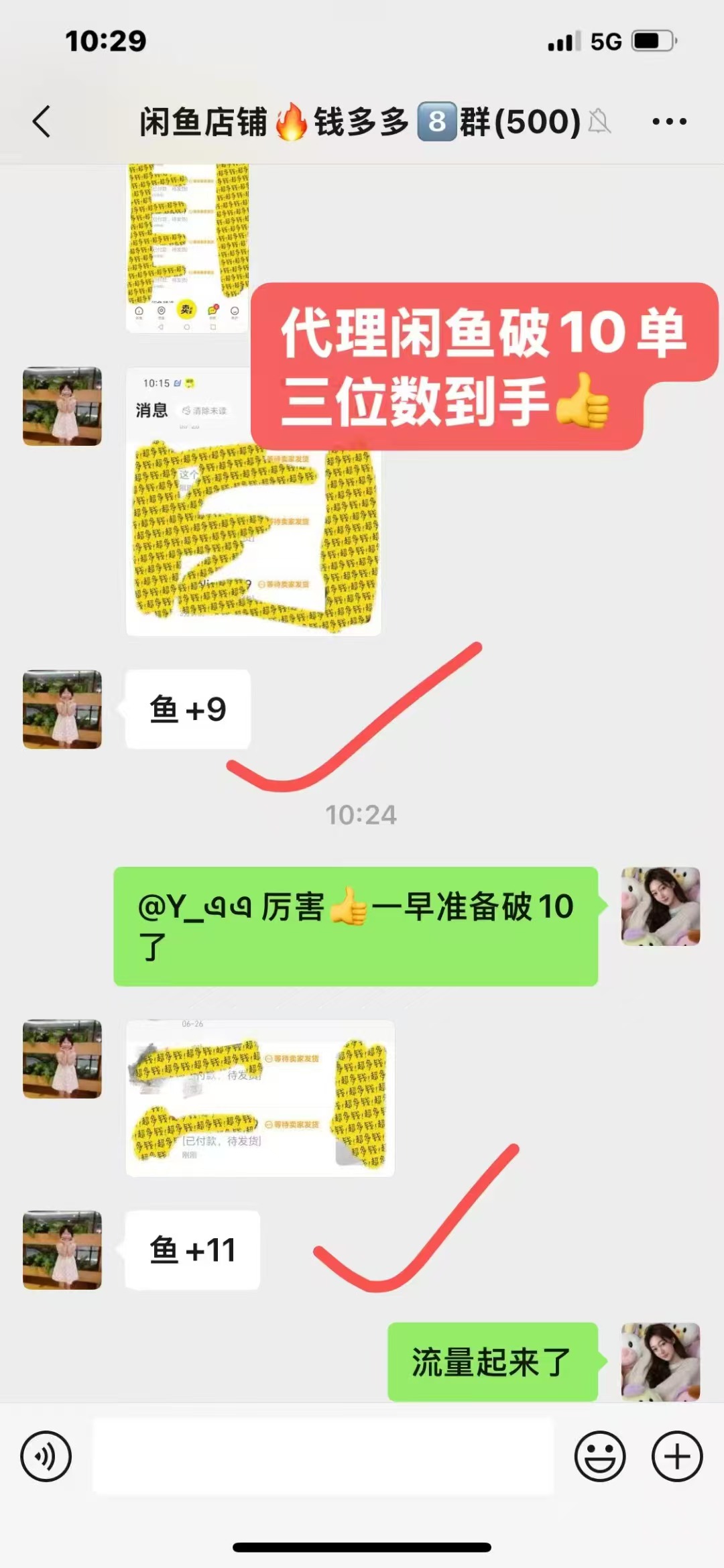Open sender's avatar beside 鱼 +11 message
The height and width of the screenshot is (1568, 724).
coord(62,1250)
